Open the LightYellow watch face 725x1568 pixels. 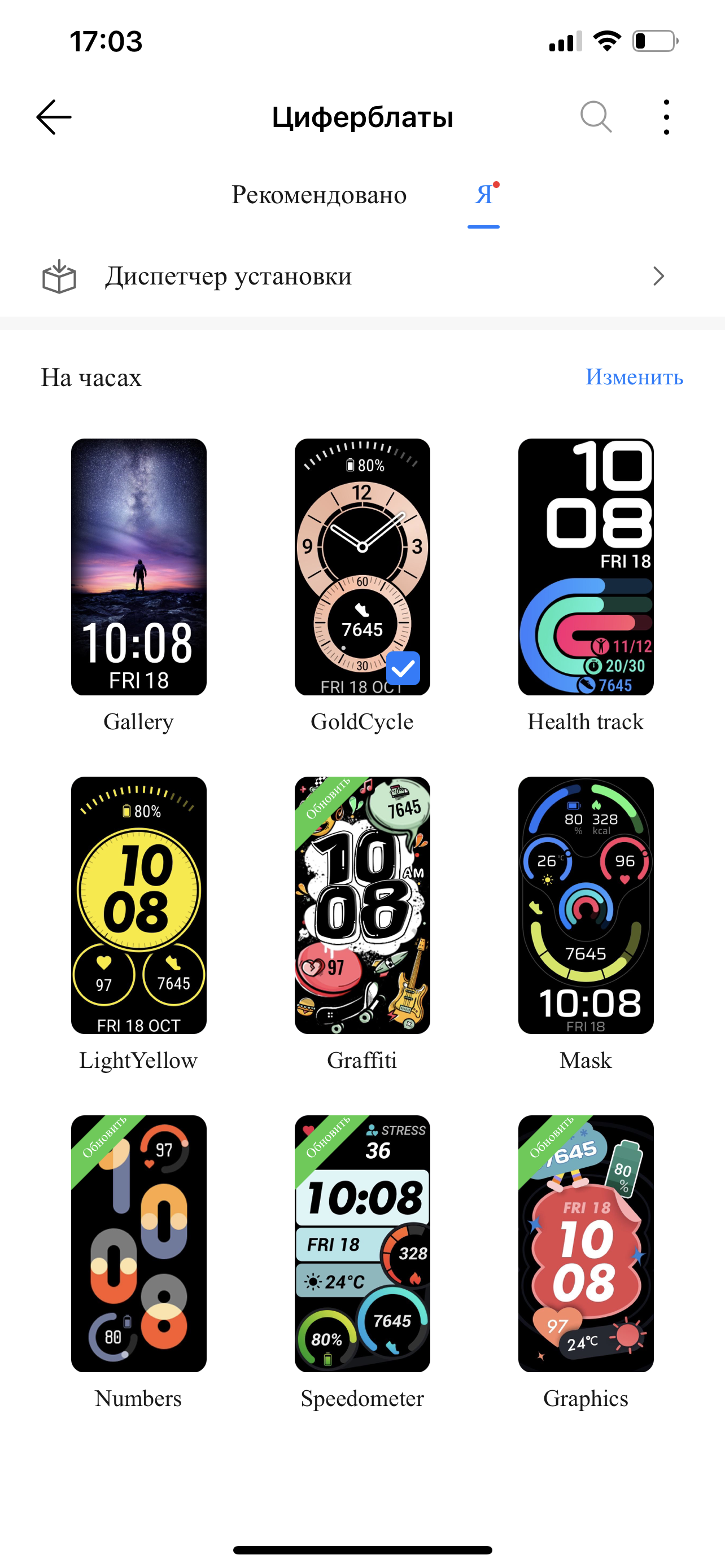[139, 905]
